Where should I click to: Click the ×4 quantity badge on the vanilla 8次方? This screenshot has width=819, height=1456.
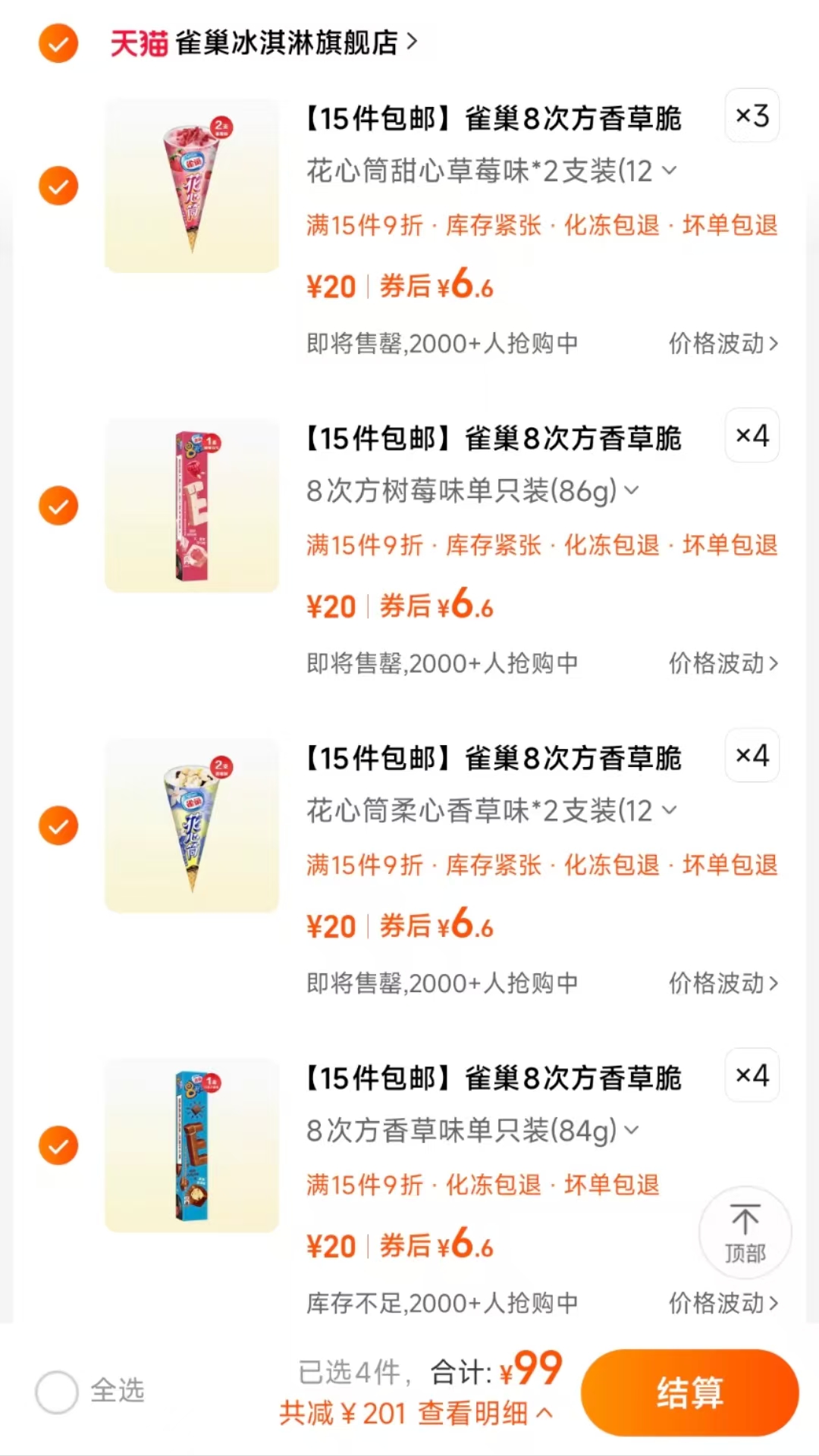click(752, 1075)
